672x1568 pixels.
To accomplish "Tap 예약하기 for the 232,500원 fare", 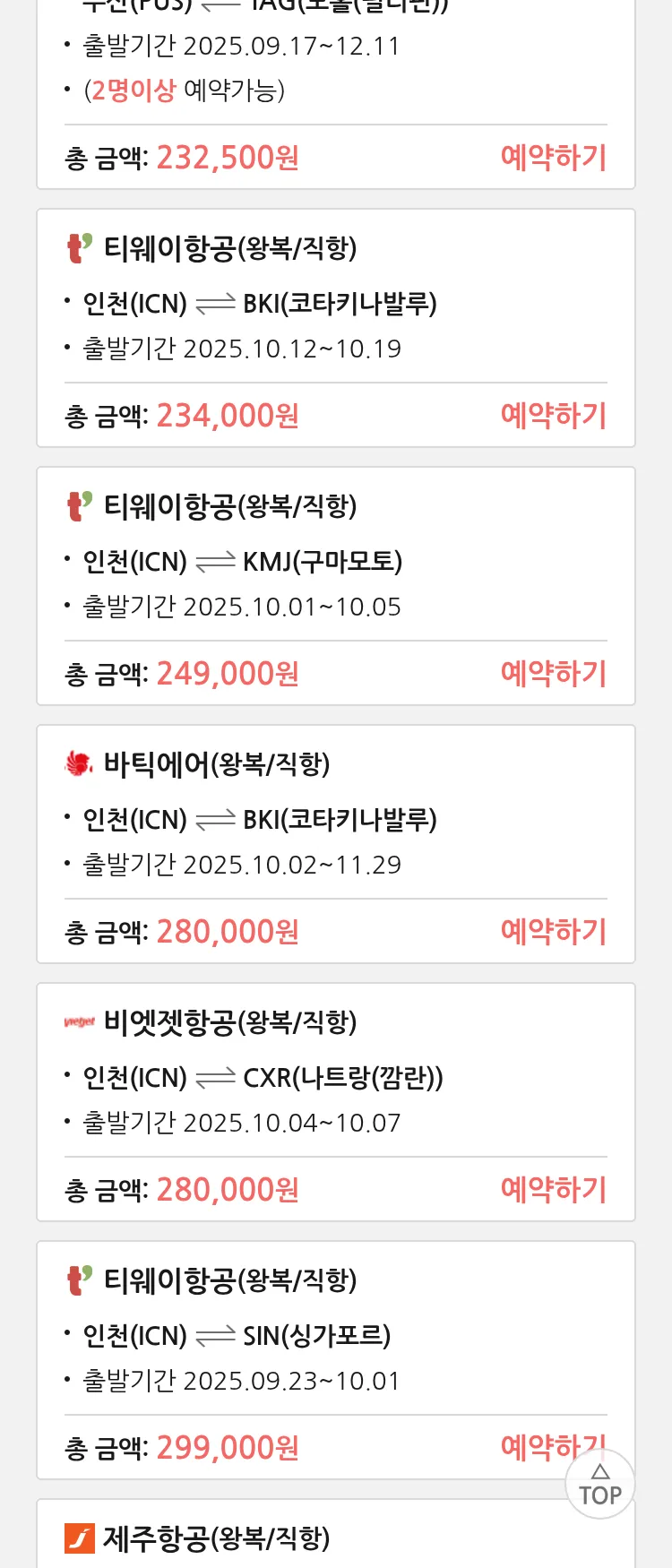I will [x=553, y=158].
